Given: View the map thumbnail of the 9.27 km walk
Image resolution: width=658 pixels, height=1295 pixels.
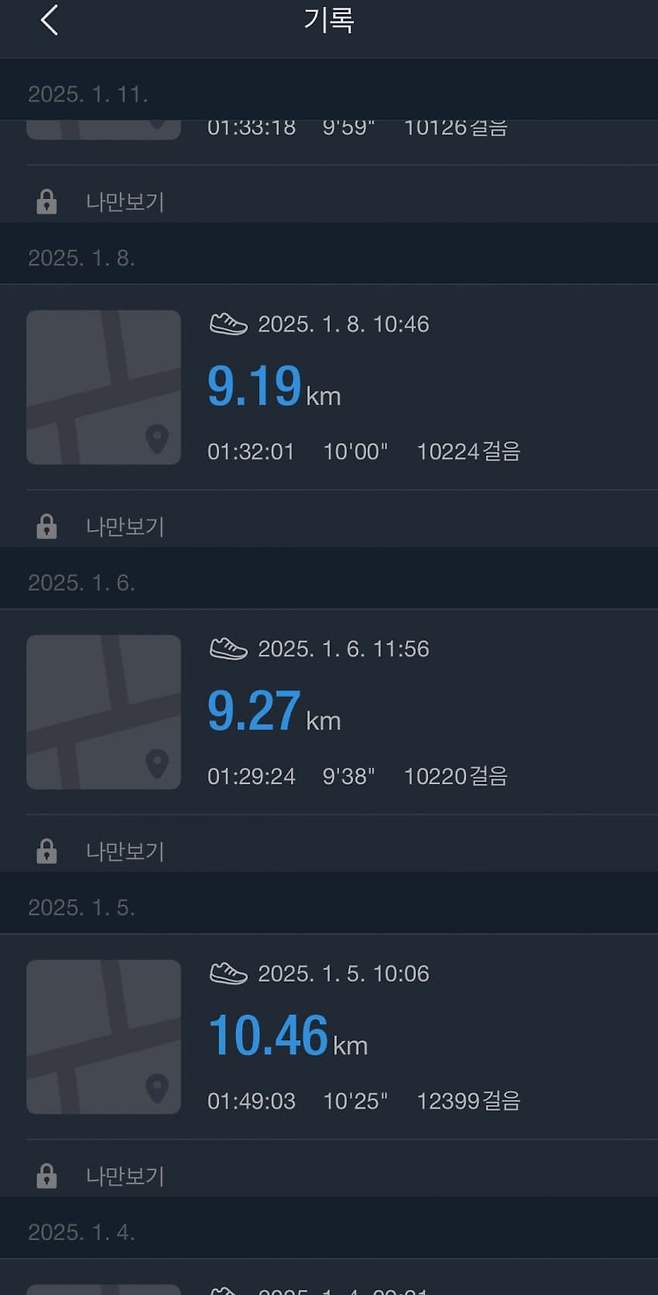Looking at the screenshot, I should [x=103, y=712].
